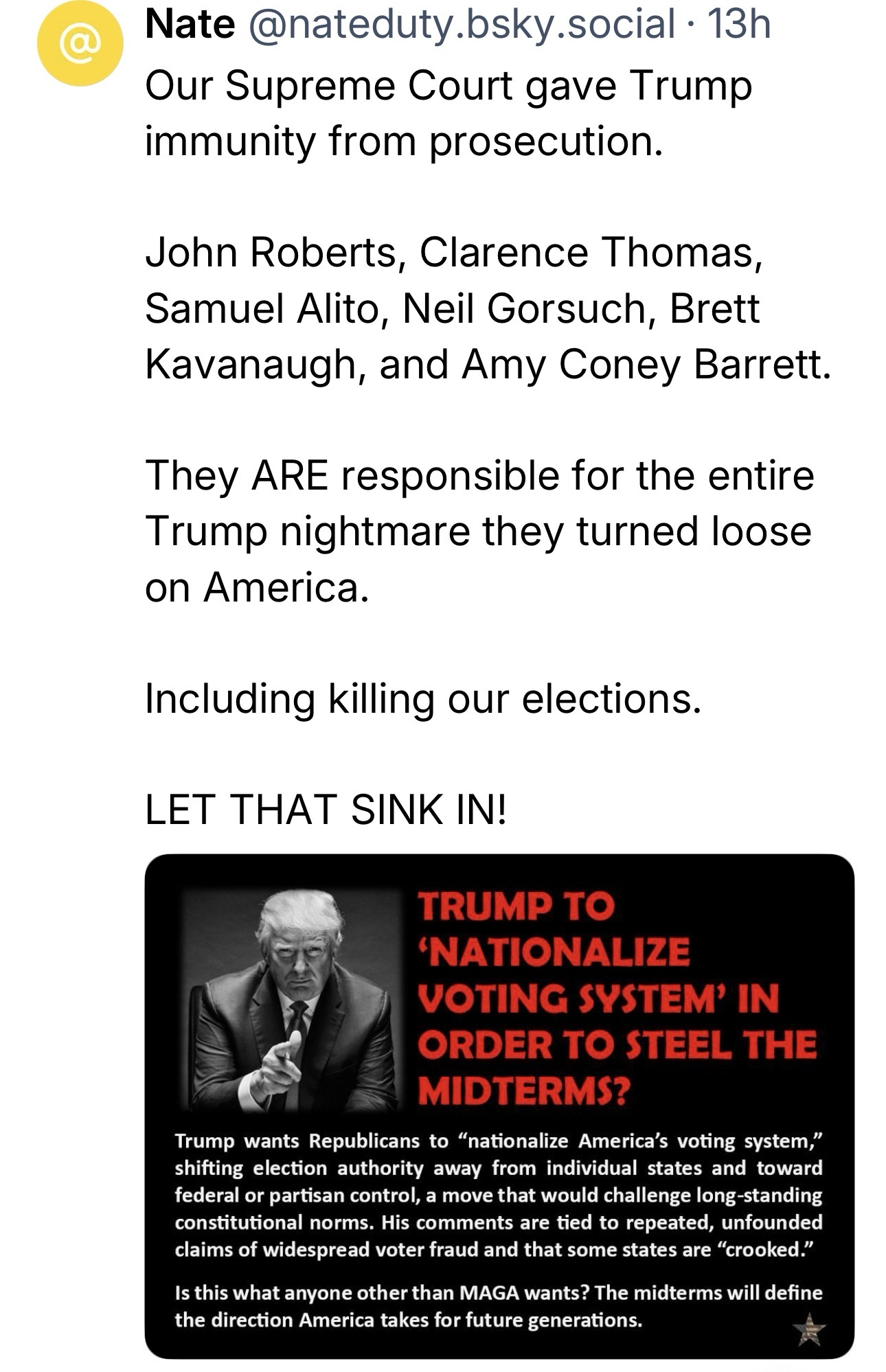Expand the attached voting system image

pos(499,1106)
